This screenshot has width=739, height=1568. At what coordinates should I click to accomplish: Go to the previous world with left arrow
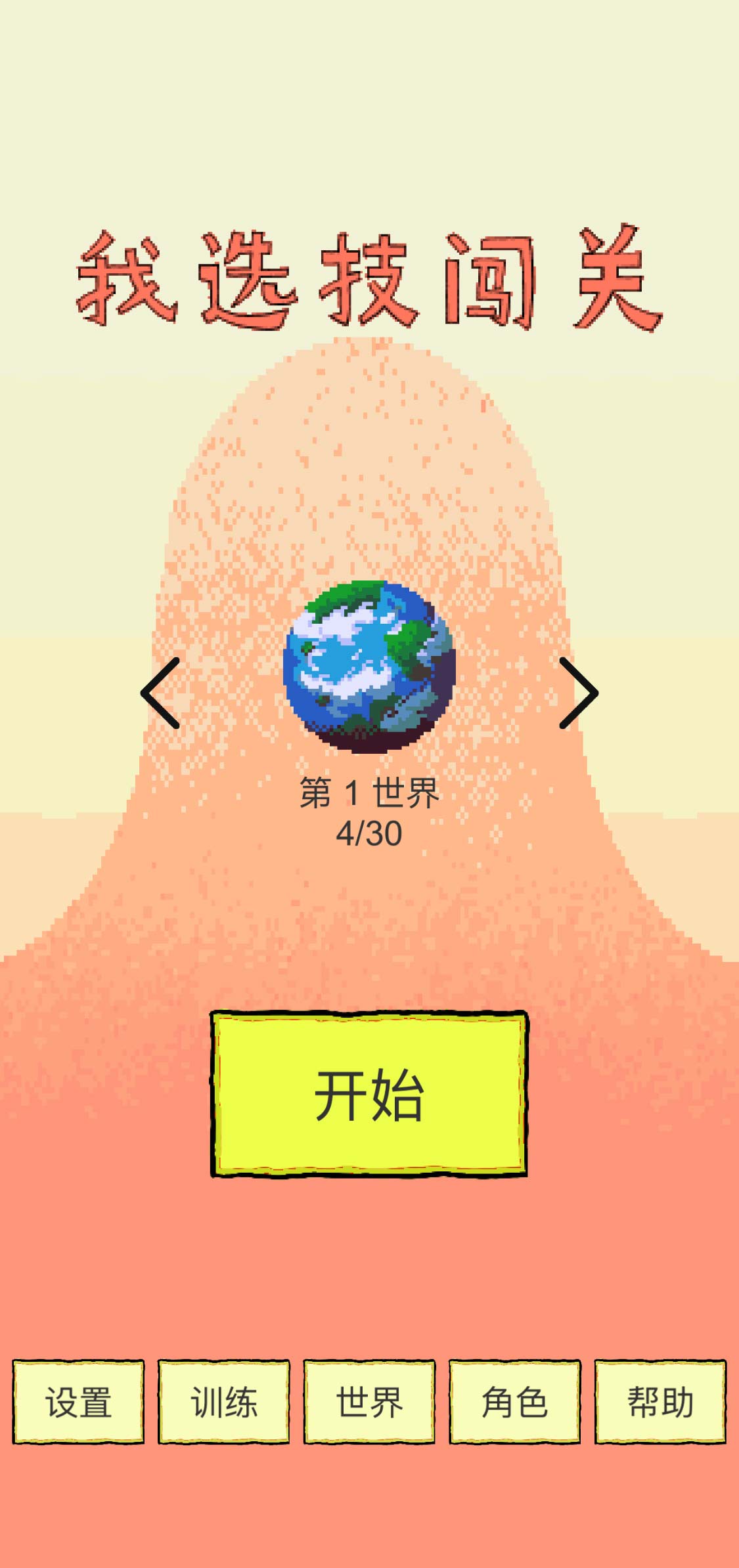coord(161,693)
